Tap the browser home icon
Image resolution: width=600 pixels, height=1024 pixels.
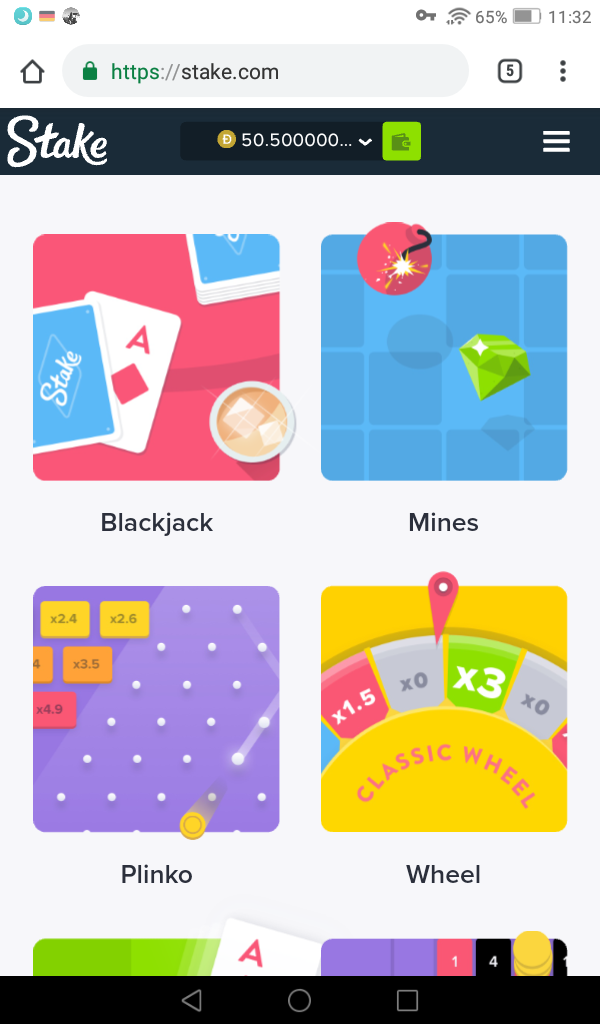coord(32,71)
